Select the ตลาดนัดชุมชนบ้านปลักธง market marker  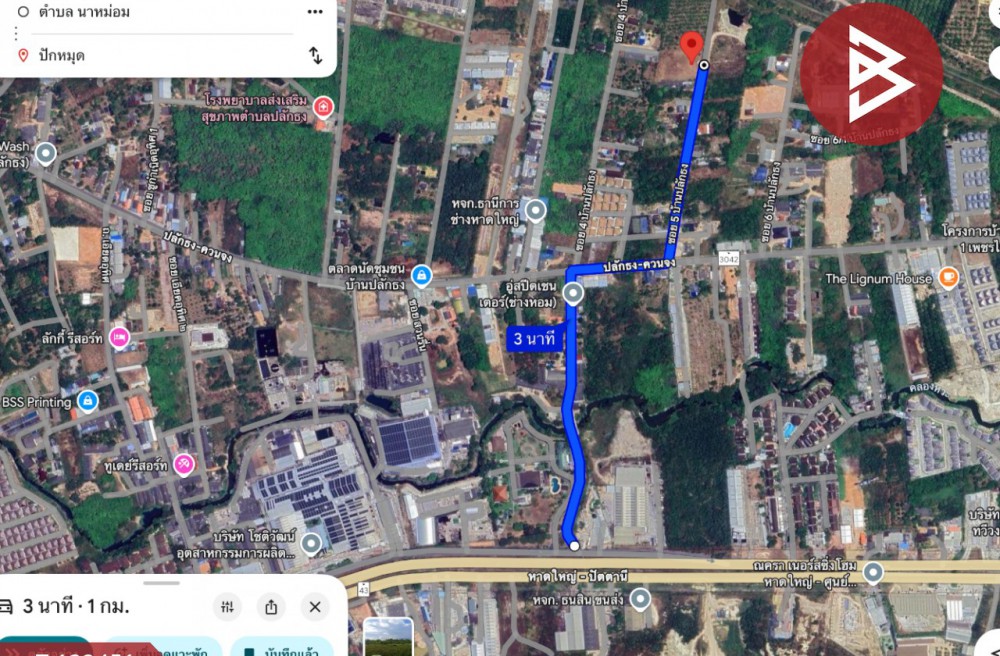[421, 275]
